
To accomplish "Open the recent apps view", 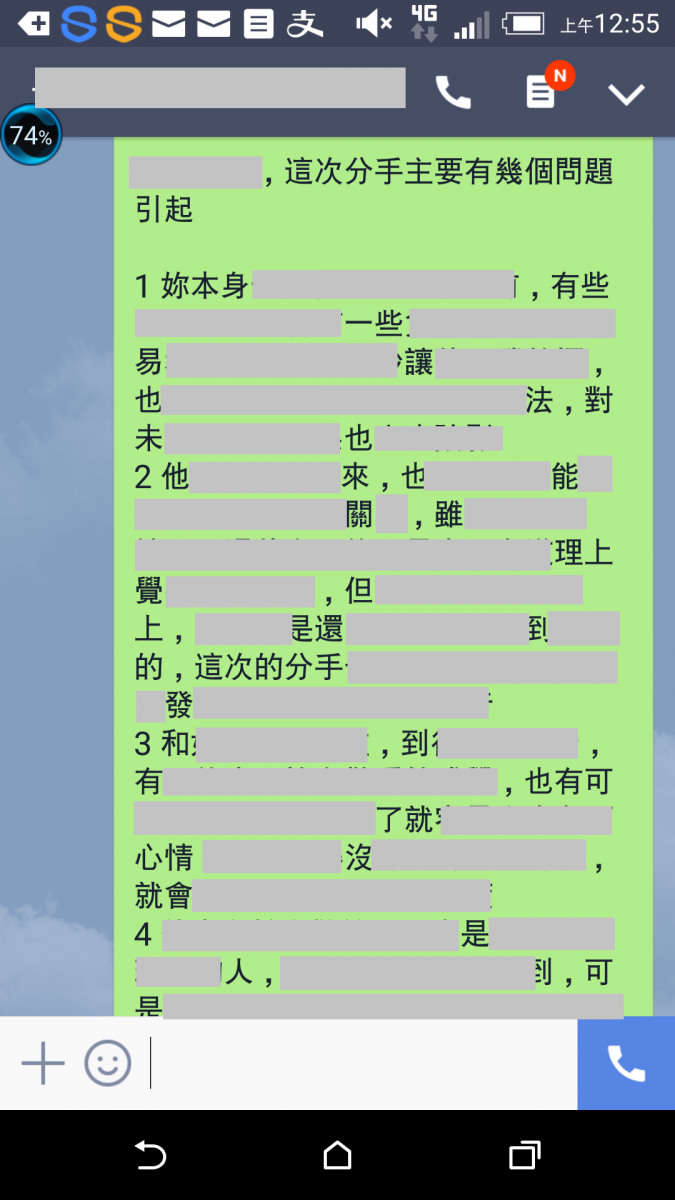I will (524, 1155).
